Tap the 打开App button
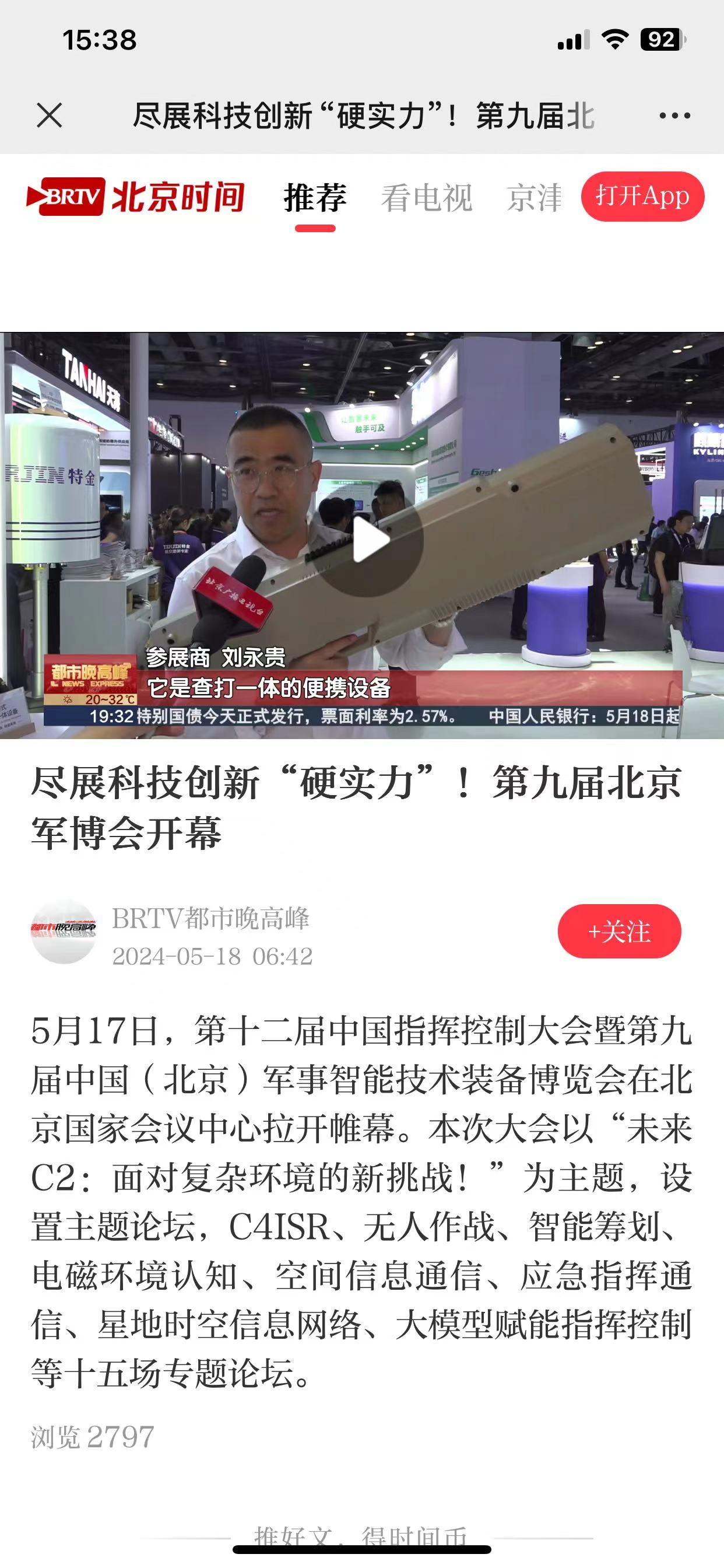Screen dimensions: 724x1568 click(x=641, y=197)
